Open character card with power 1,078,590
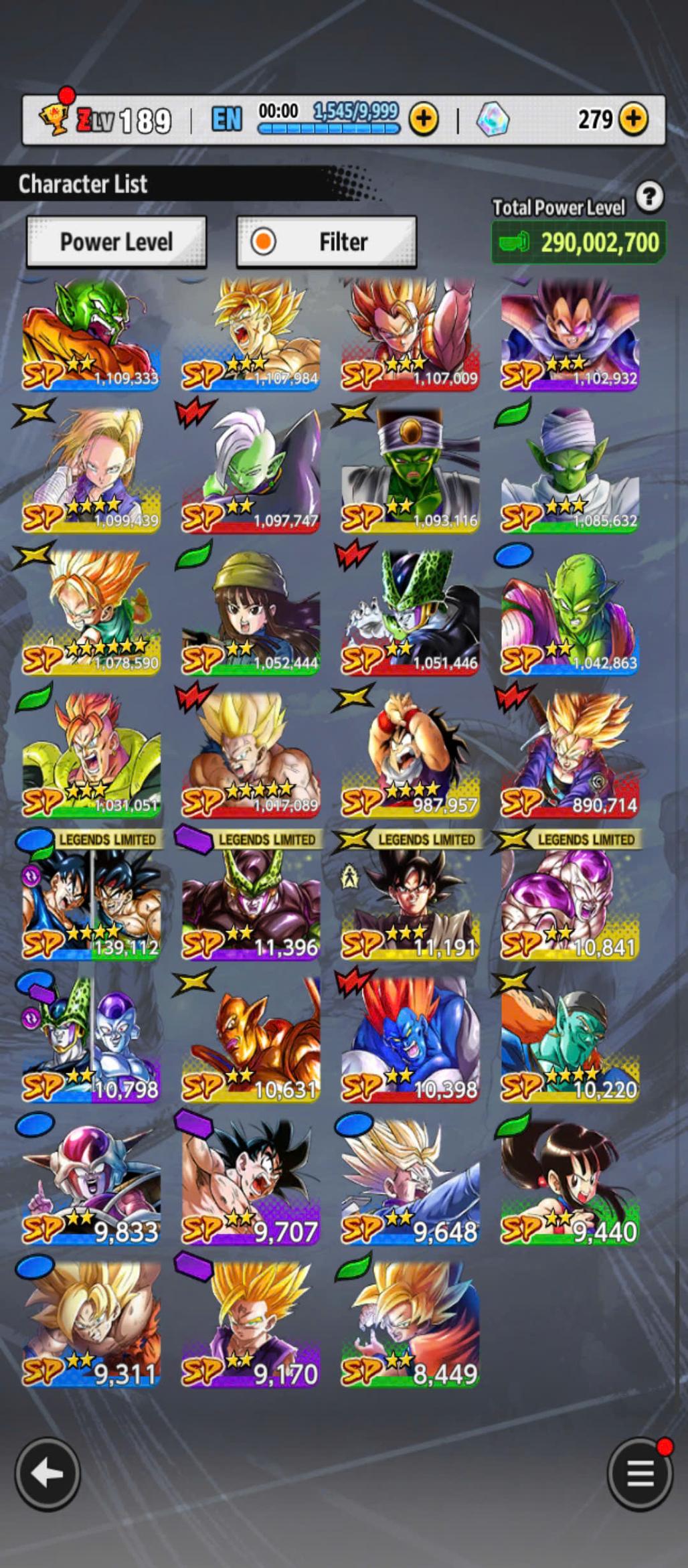This screenshot has height=1568, width=688. click(91, 613)
